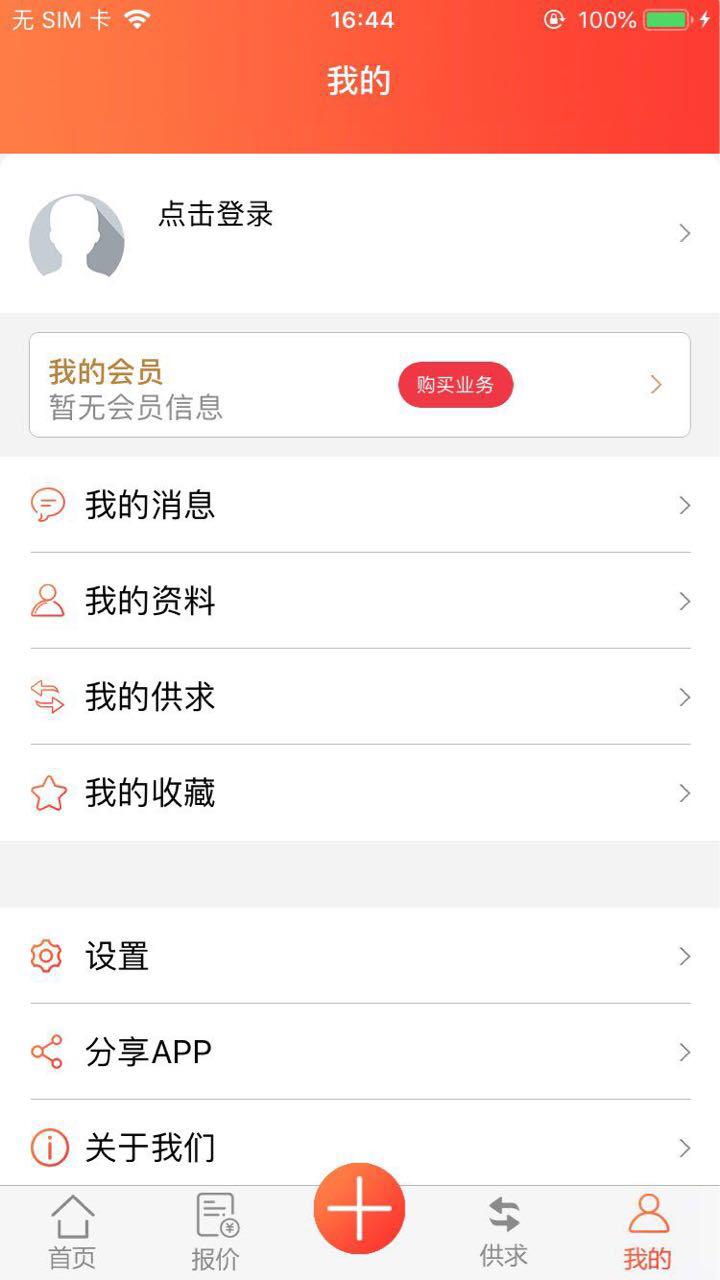Screen dimensions: 720x1280
Task: Select the 我的 tab
Action: pyautogui.click(x=647, y=1232)
